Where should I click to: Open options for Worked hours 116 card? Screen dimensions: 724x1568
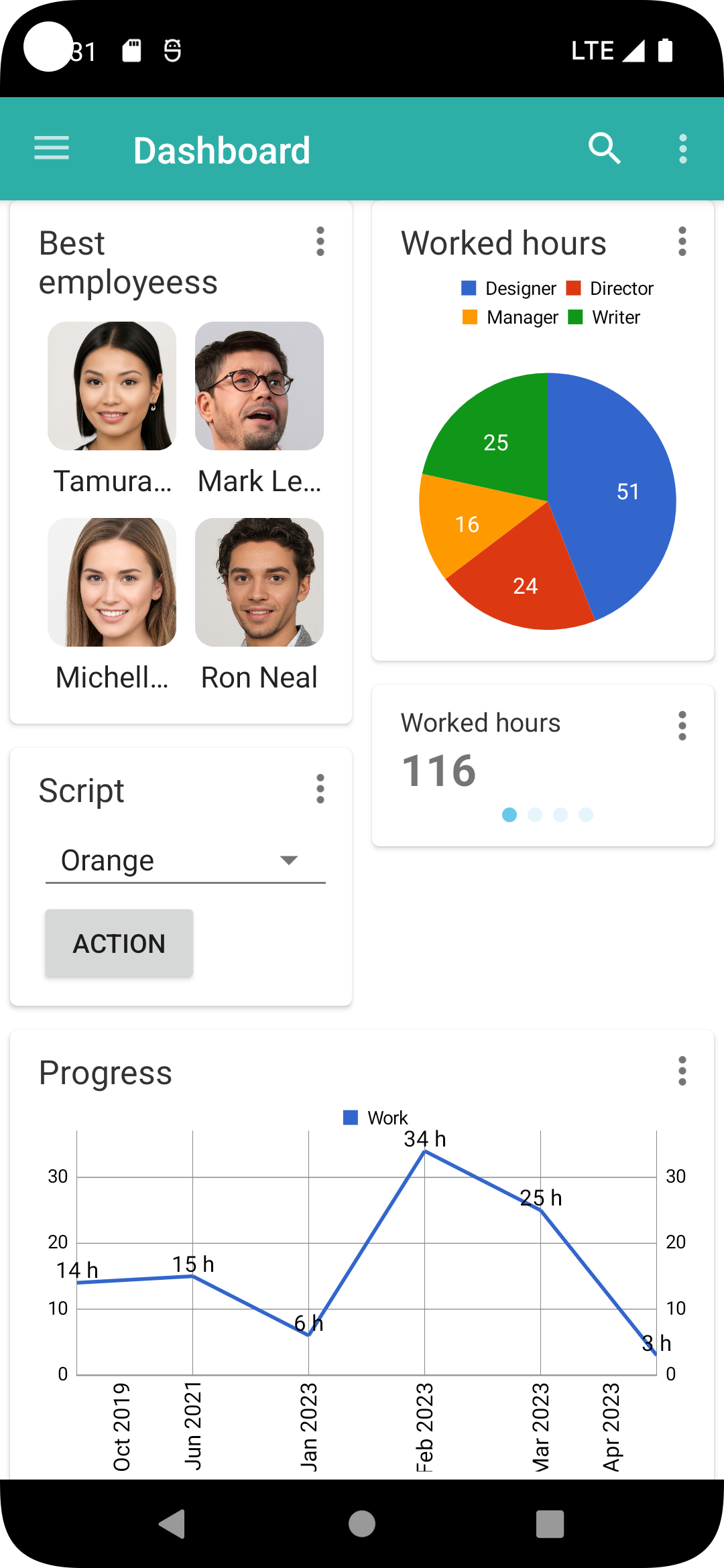point(682,726)
